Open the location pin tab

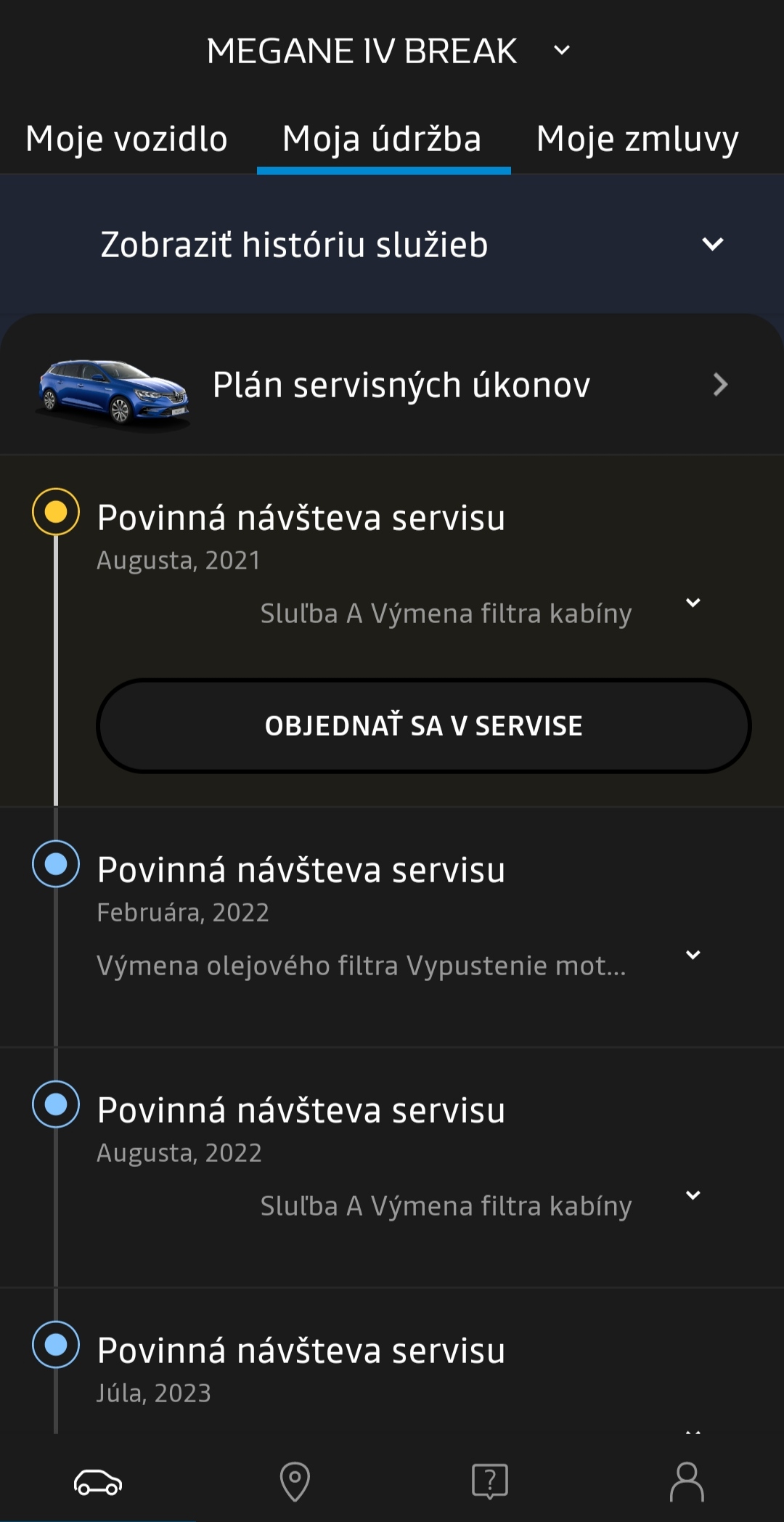[295, 1481]
